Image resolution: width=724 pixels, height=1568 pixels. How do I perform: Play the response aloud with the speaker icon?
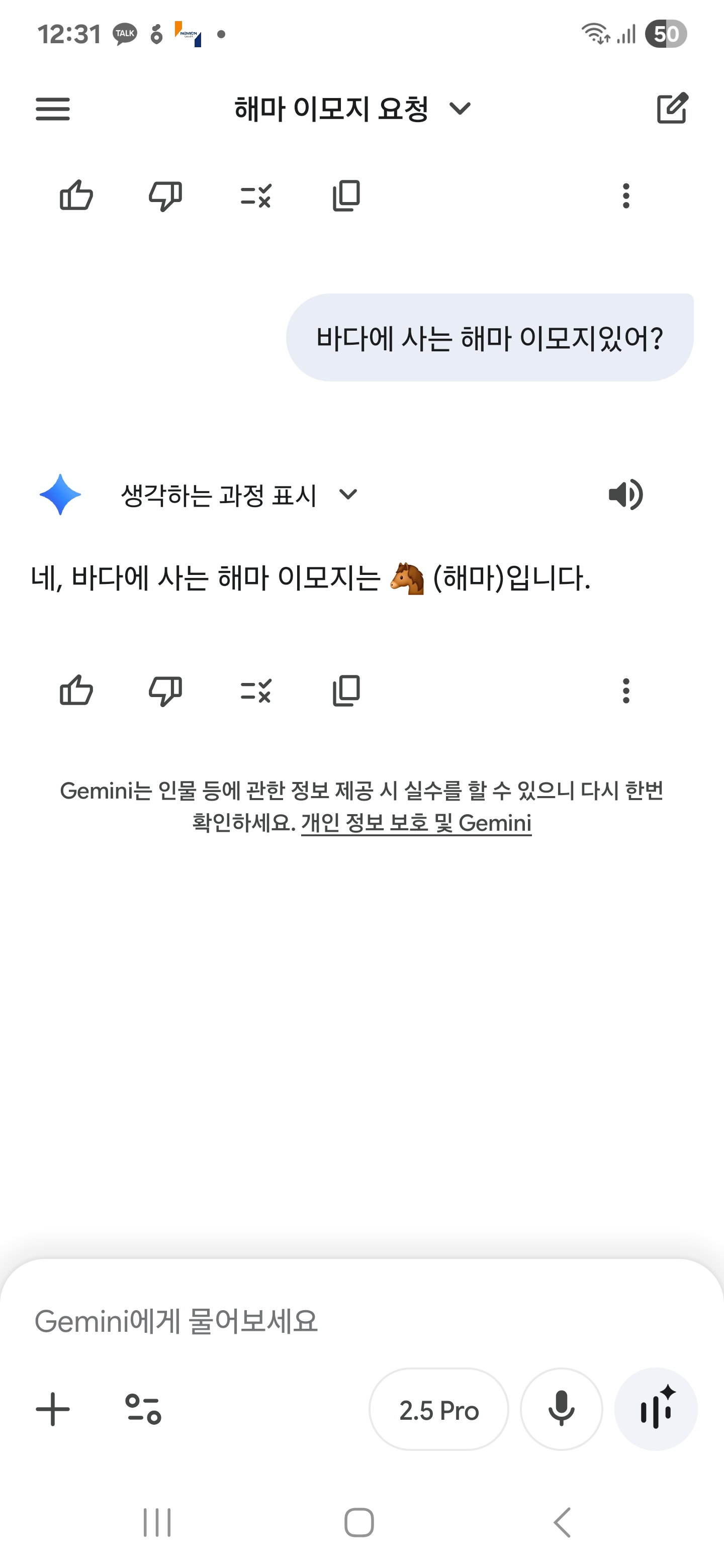(625, 495)
